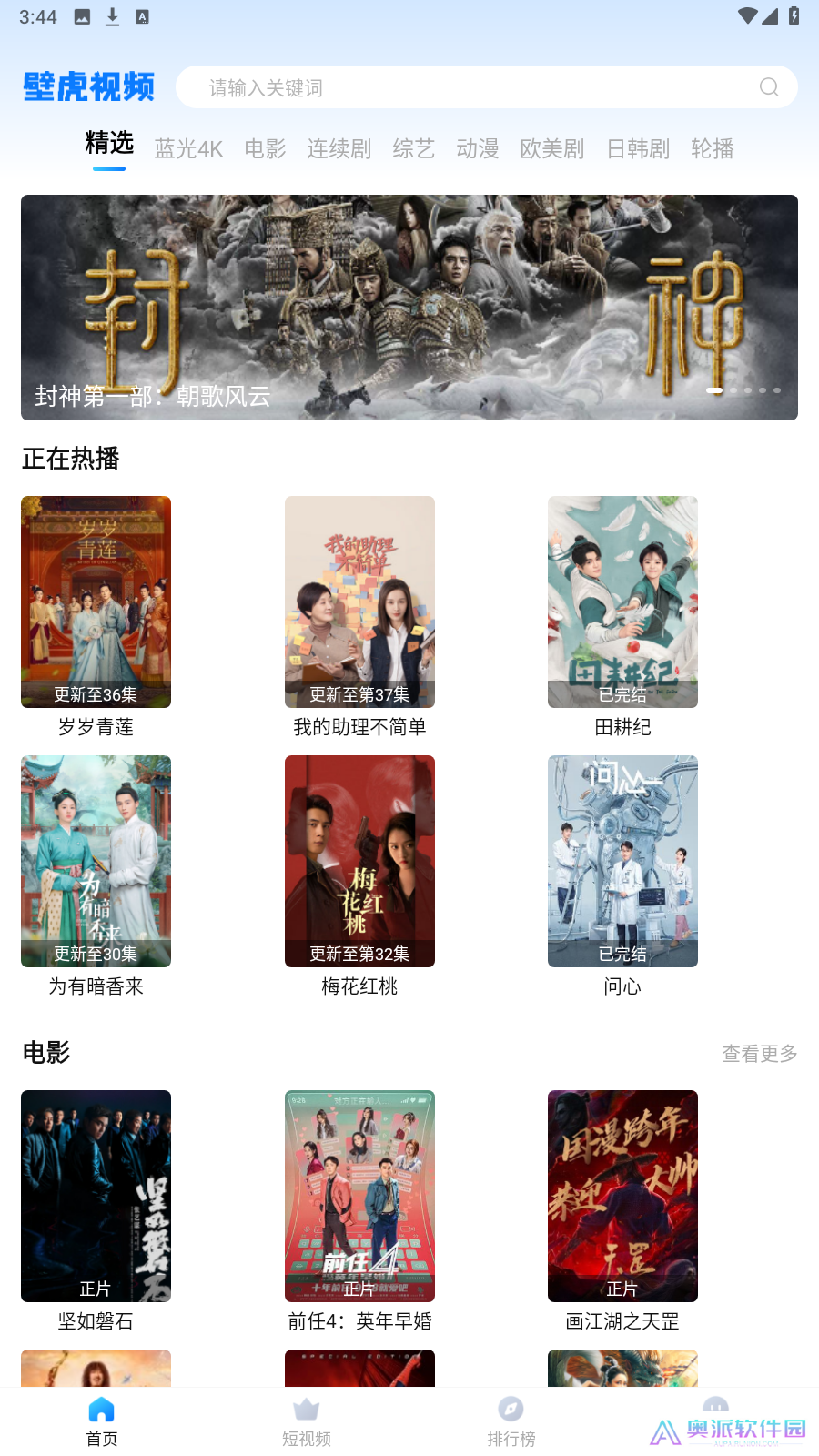Select the second carousel pagination dot

(x=734, y=391)
